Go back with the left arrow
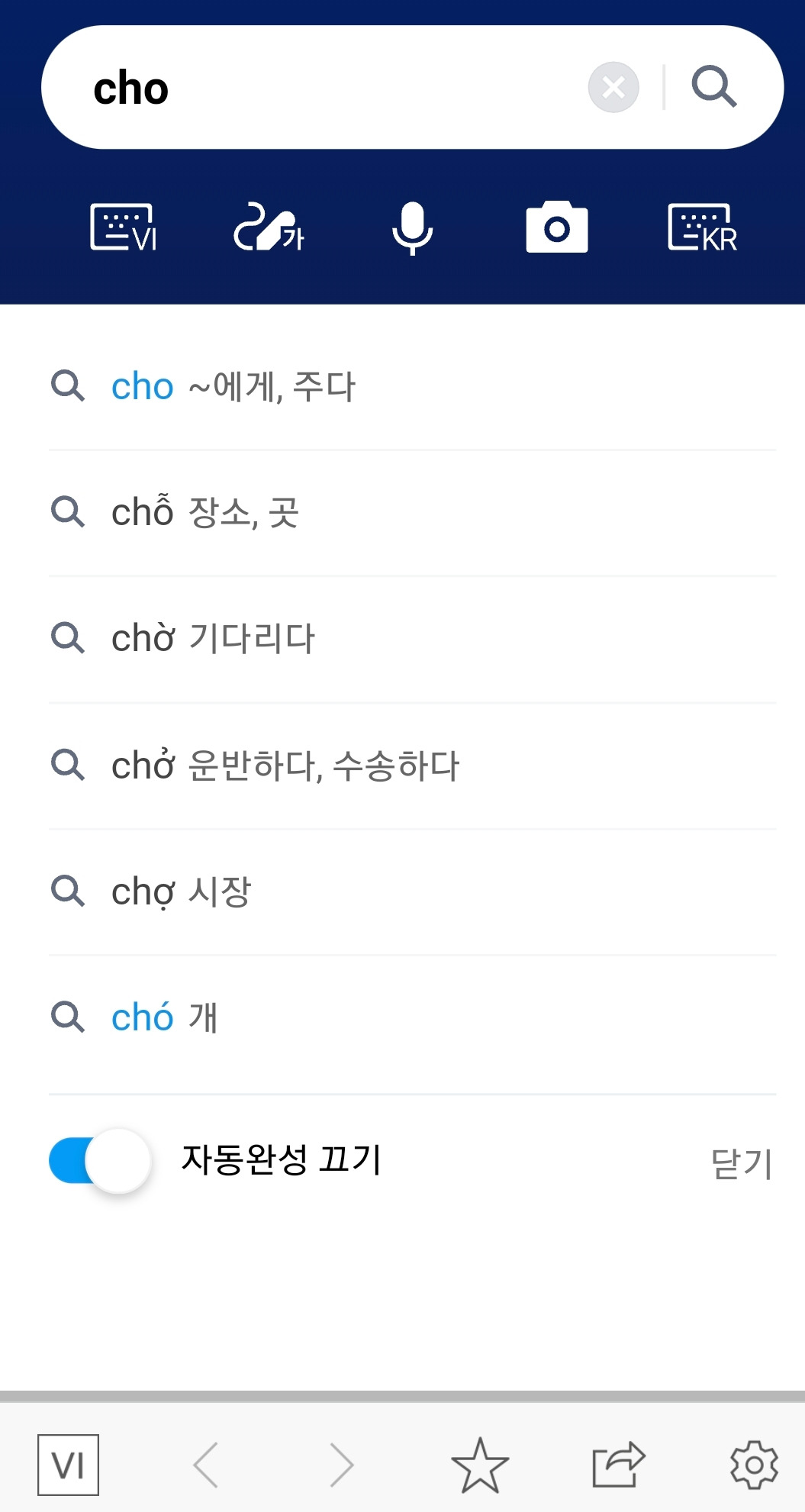This screenshot has height=1512, width=805. coord(206,1465)
